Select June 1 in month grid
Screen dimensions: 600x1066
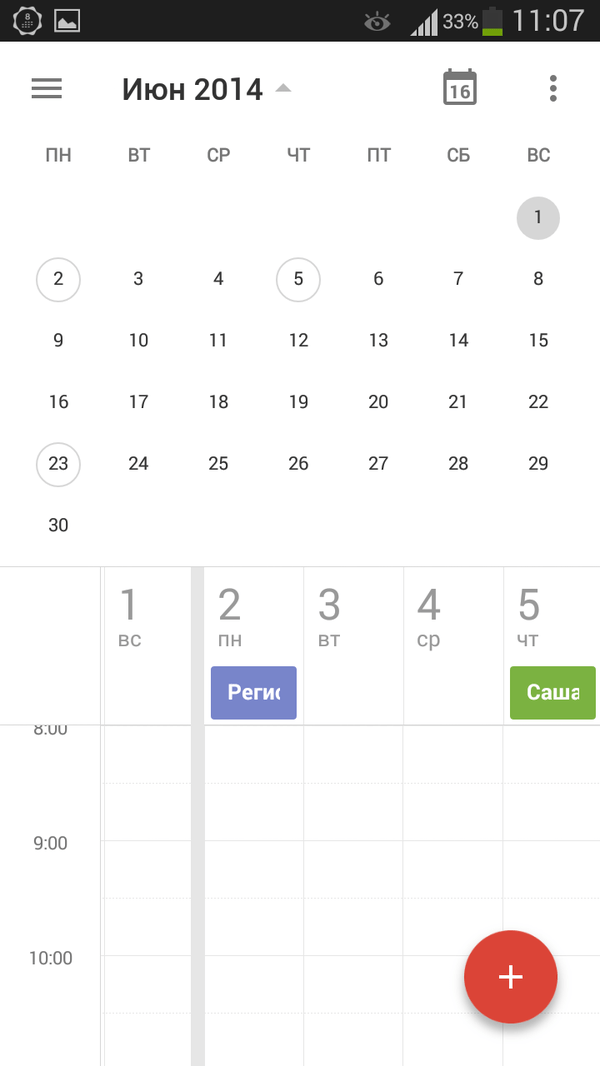538,218
